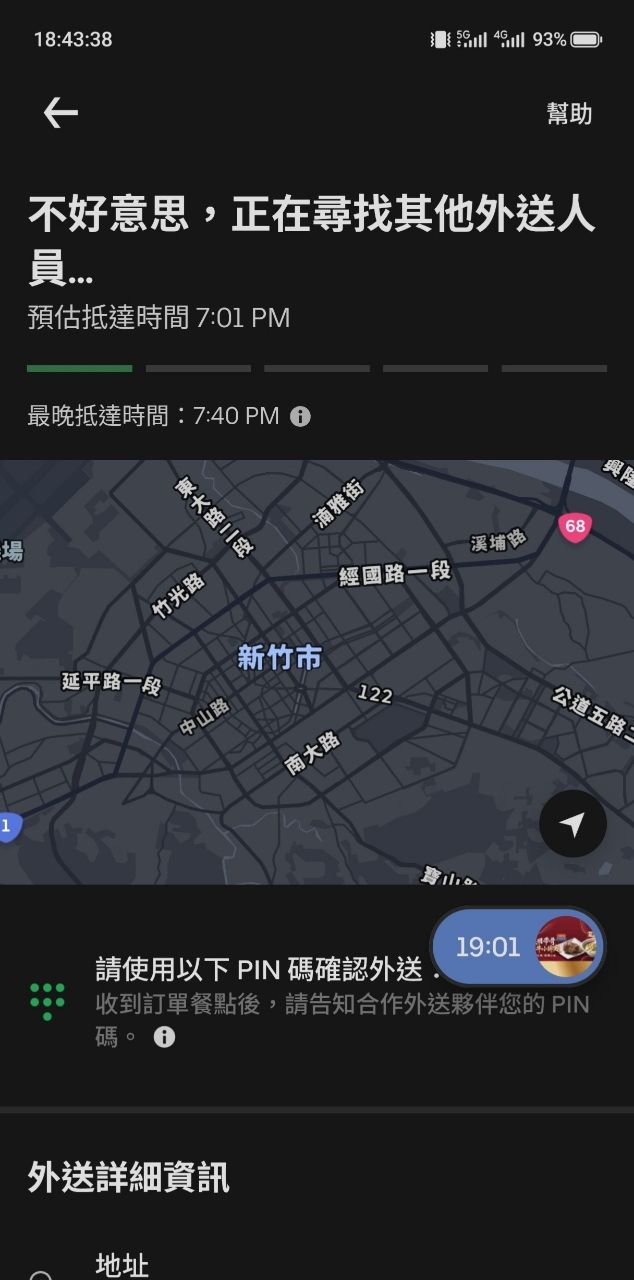634x1280 pixels.
Task: View PIN code info icon details
Action: coord(164,1037)
